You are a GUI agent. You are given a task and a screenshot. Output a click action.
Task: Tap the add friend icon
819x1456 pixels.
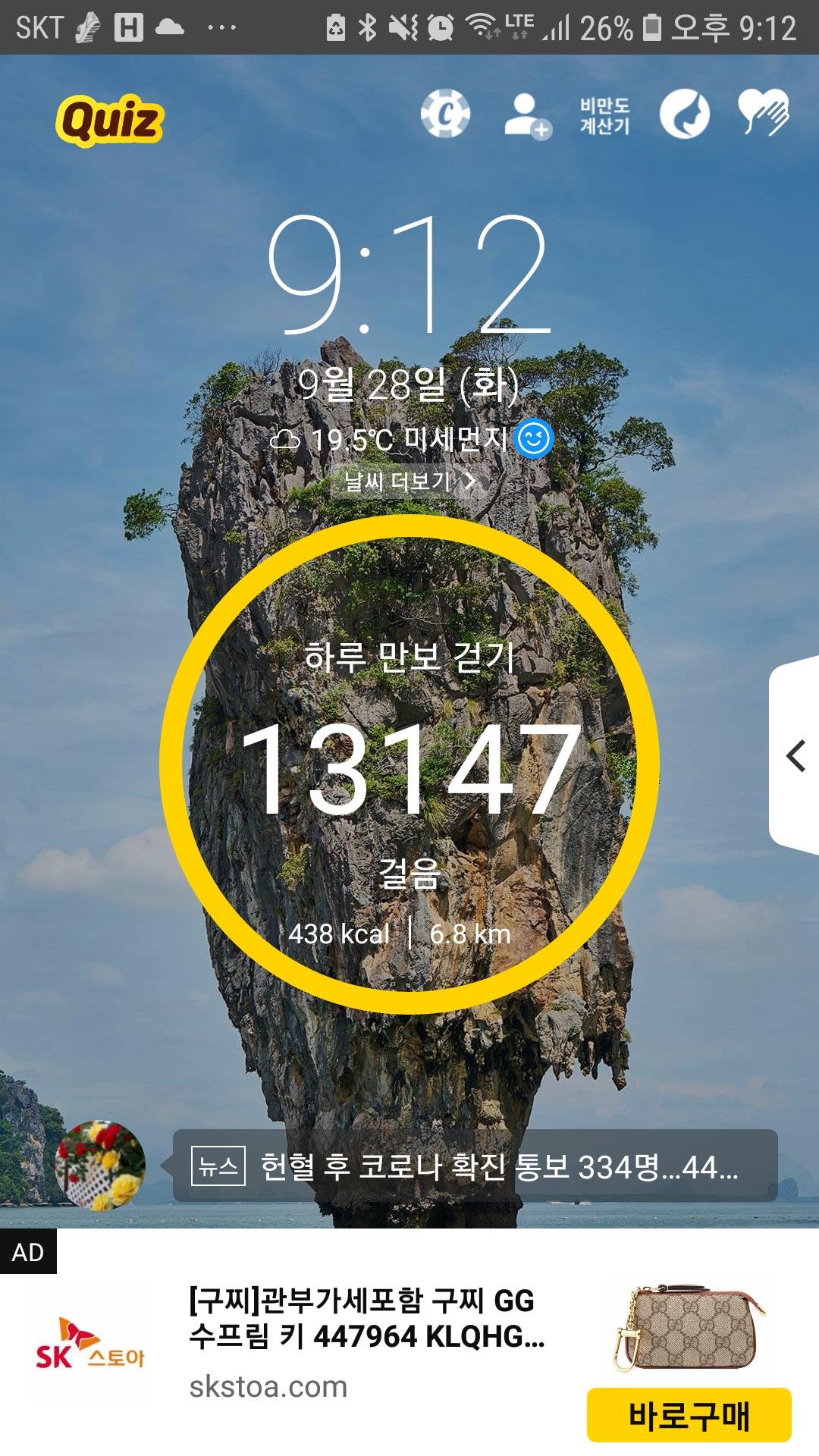pyautogui.click(x=527, y=116)
